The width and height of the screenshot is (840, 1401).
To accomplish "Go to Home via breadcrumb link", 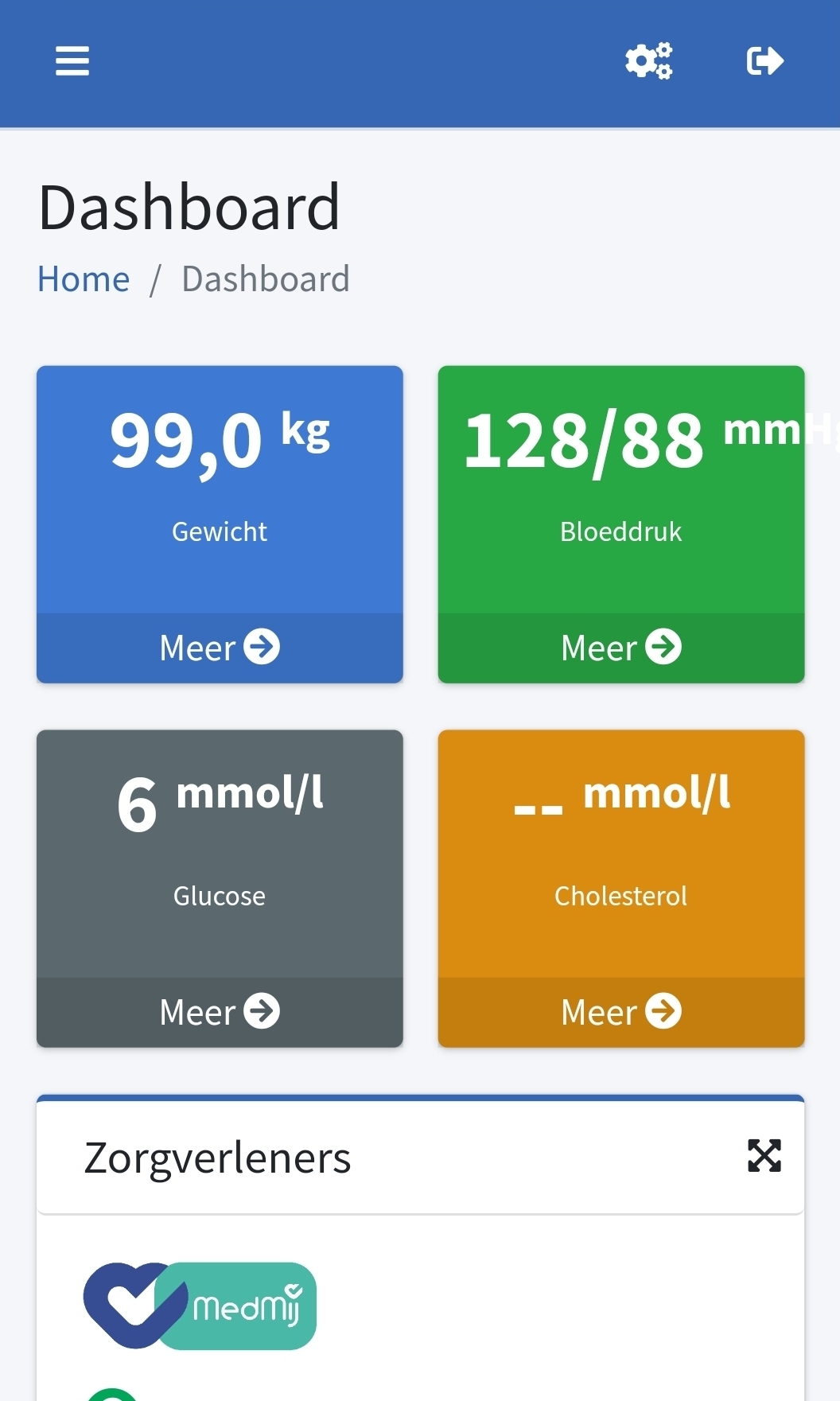I will click(x=84, y=279).
